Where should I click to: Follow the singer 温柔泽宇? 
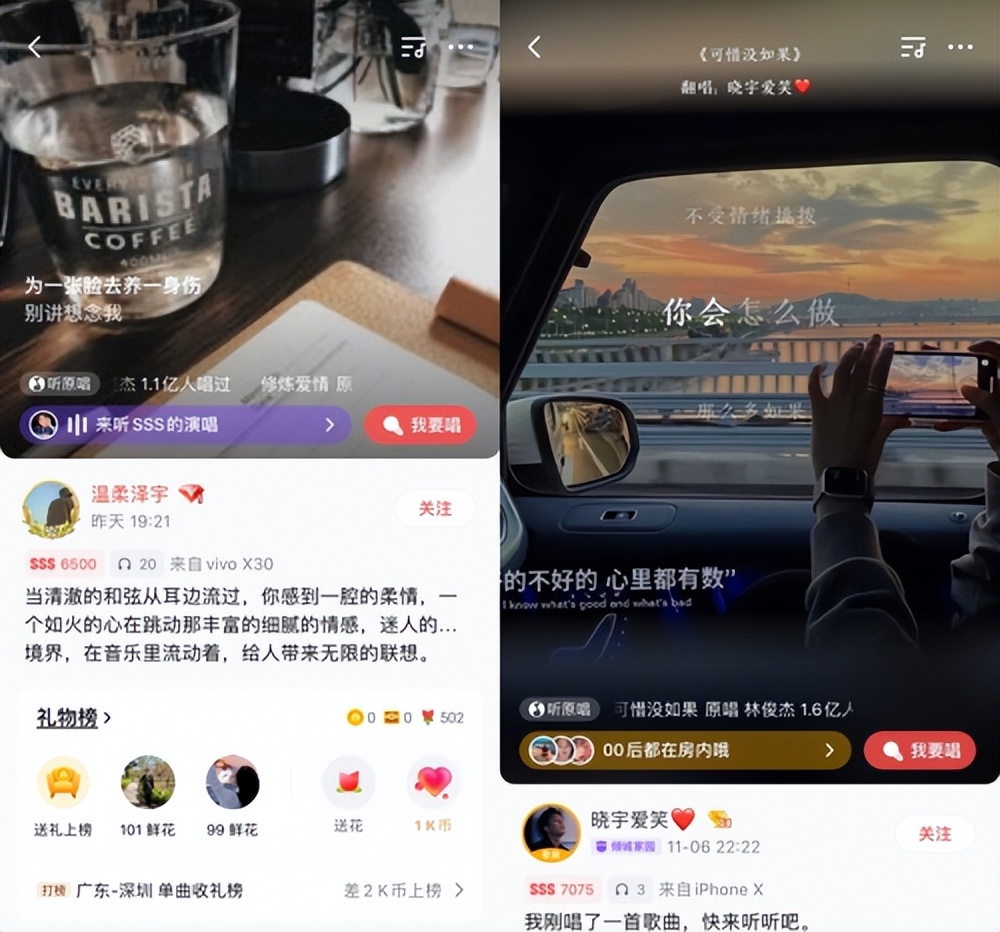(435, 509)
